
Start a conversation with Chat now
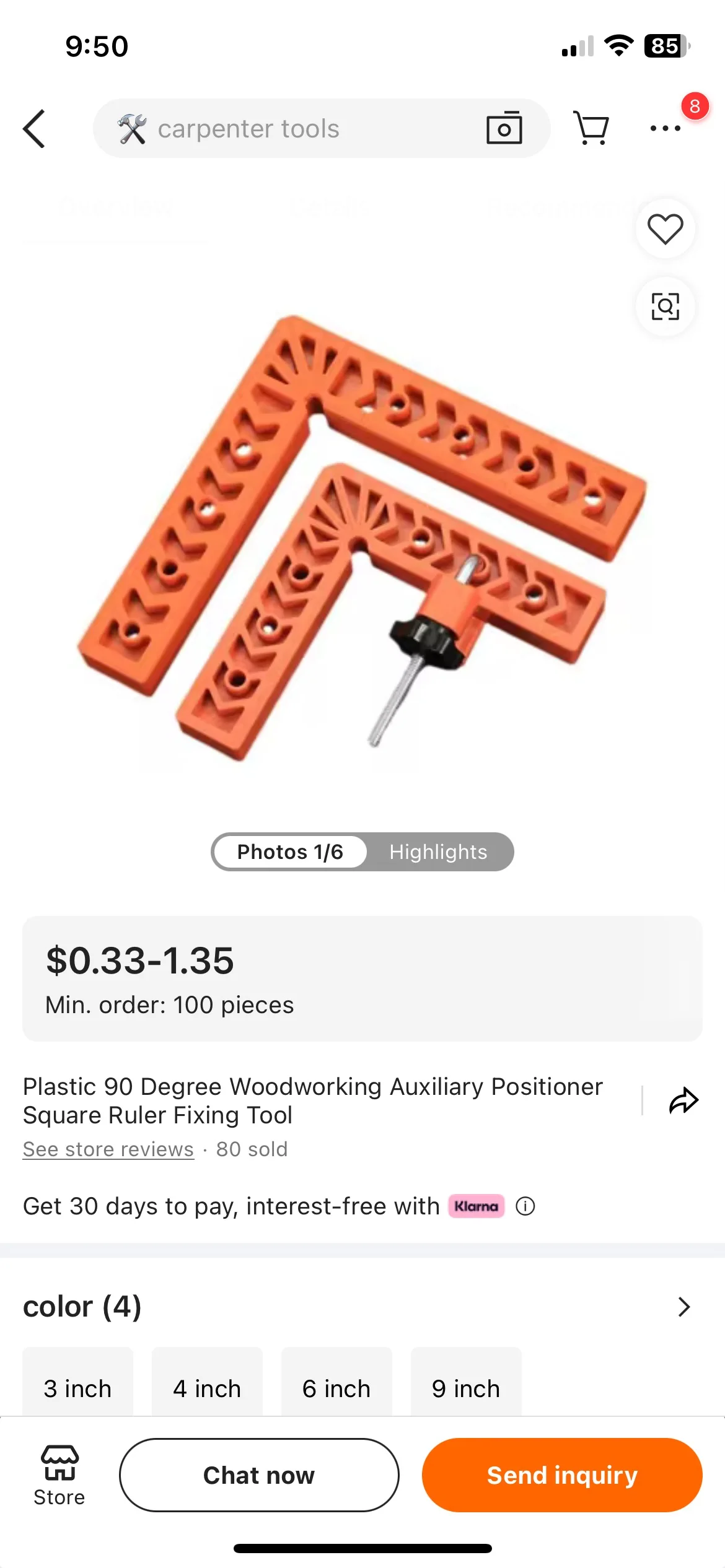tap(259, 1475)
